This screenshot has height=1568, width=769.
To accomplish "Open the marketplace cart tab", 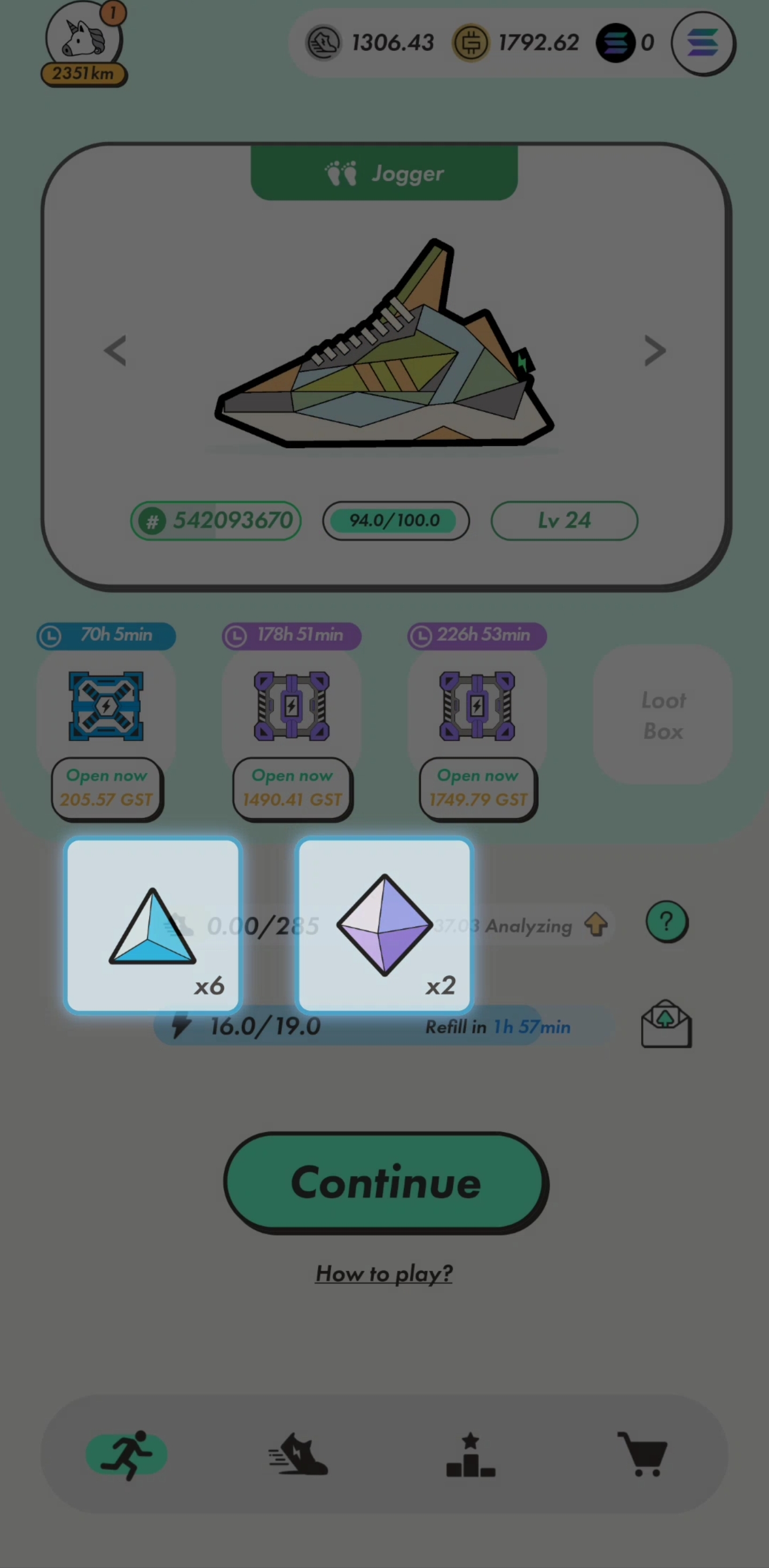I will [643, 1455].
